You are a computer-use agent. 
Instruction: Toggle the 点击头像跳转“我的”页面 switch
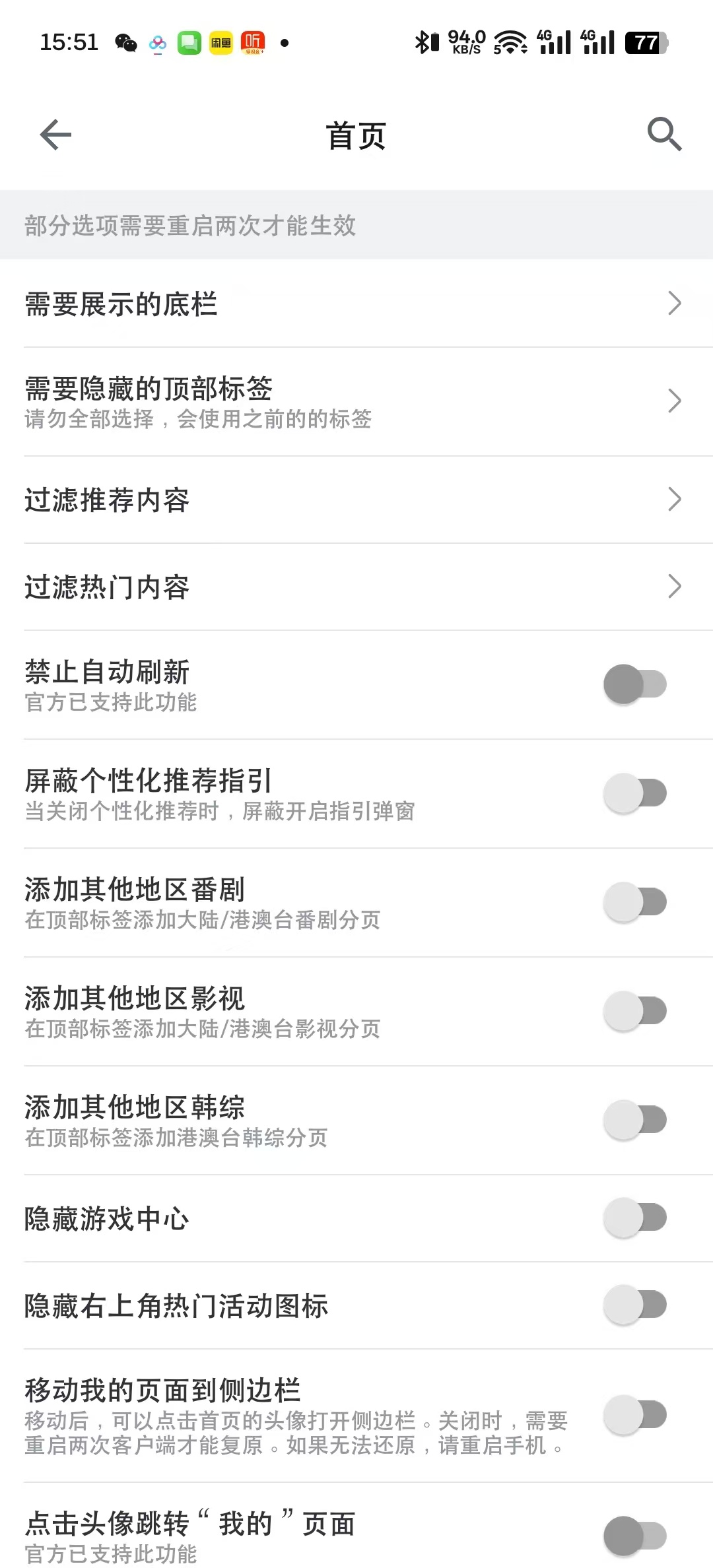[x=634, y=1536]
